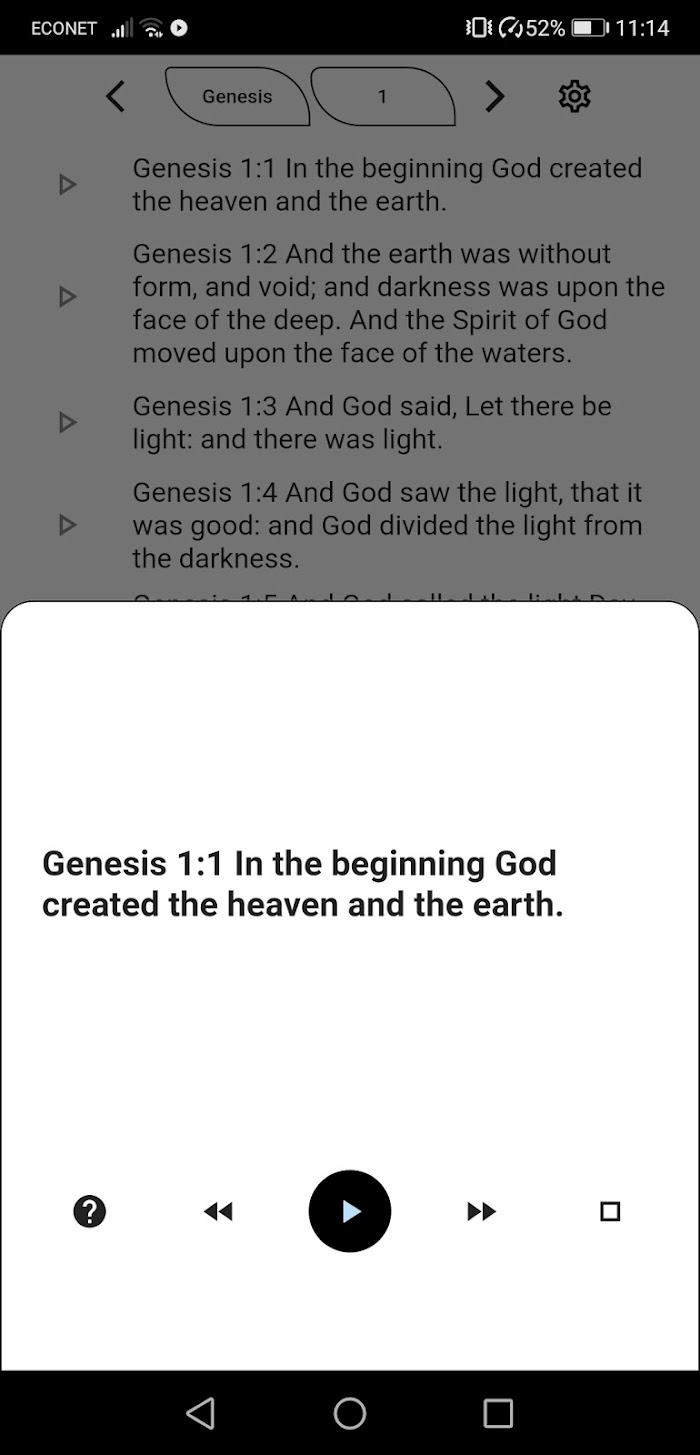Play verse Genesis 1:3 from the list

[68, 422]
